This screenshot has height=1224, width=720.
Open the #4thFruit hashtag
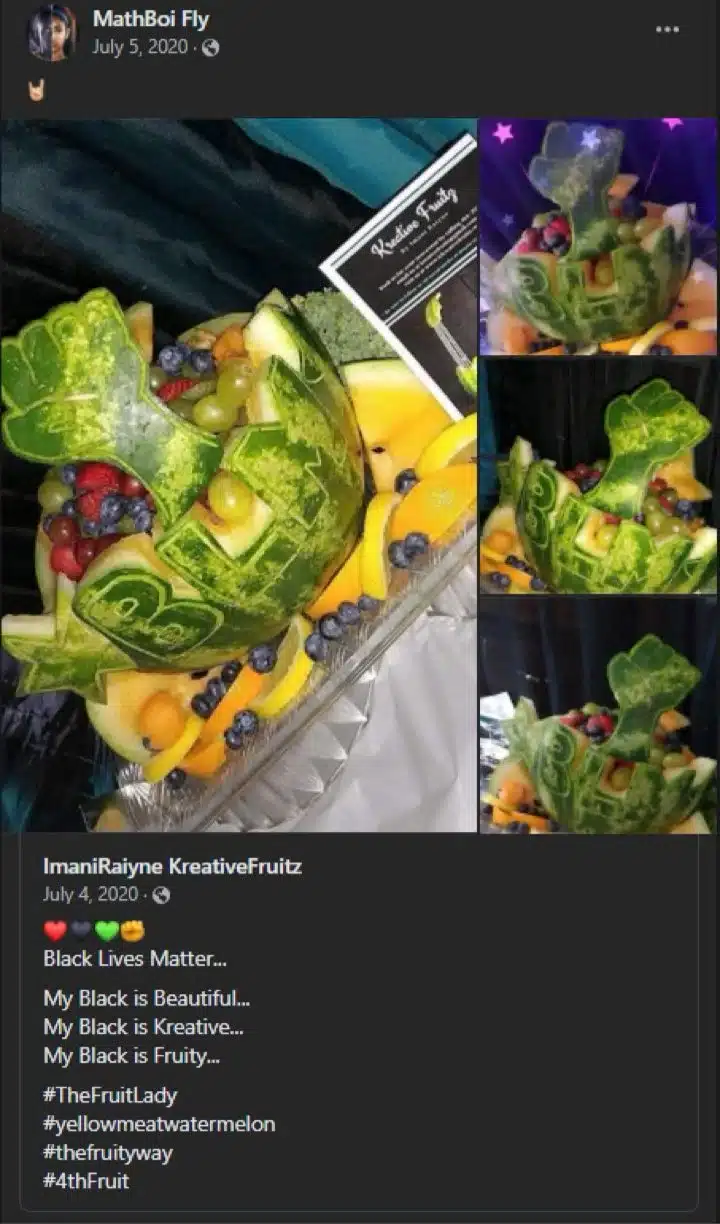[86, 1181]
